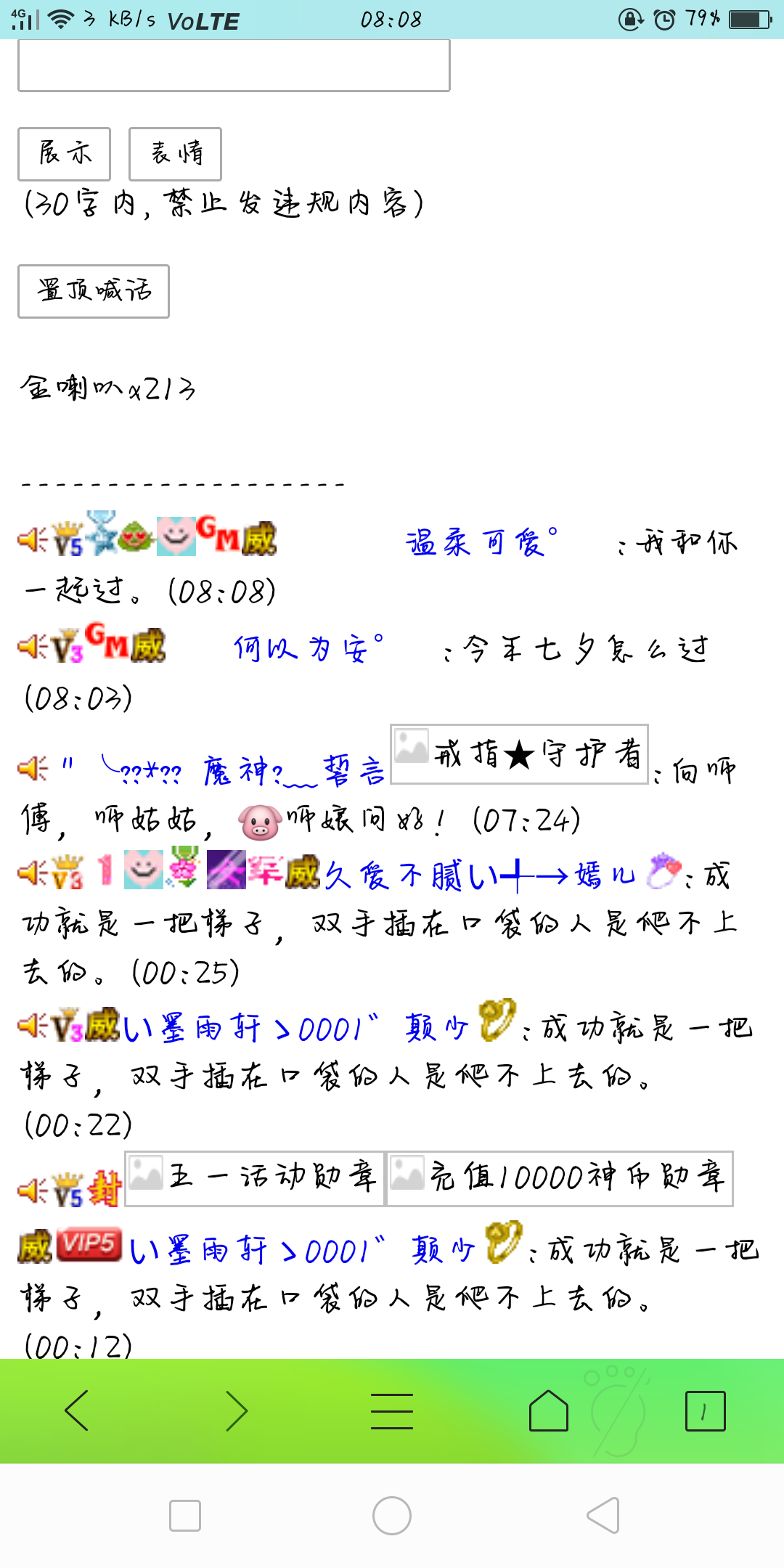Open the 00:22 poster い墨雨轩ゝ0001゛颠少
This screenshot has height=1568, width=784.
point(294,1028)
